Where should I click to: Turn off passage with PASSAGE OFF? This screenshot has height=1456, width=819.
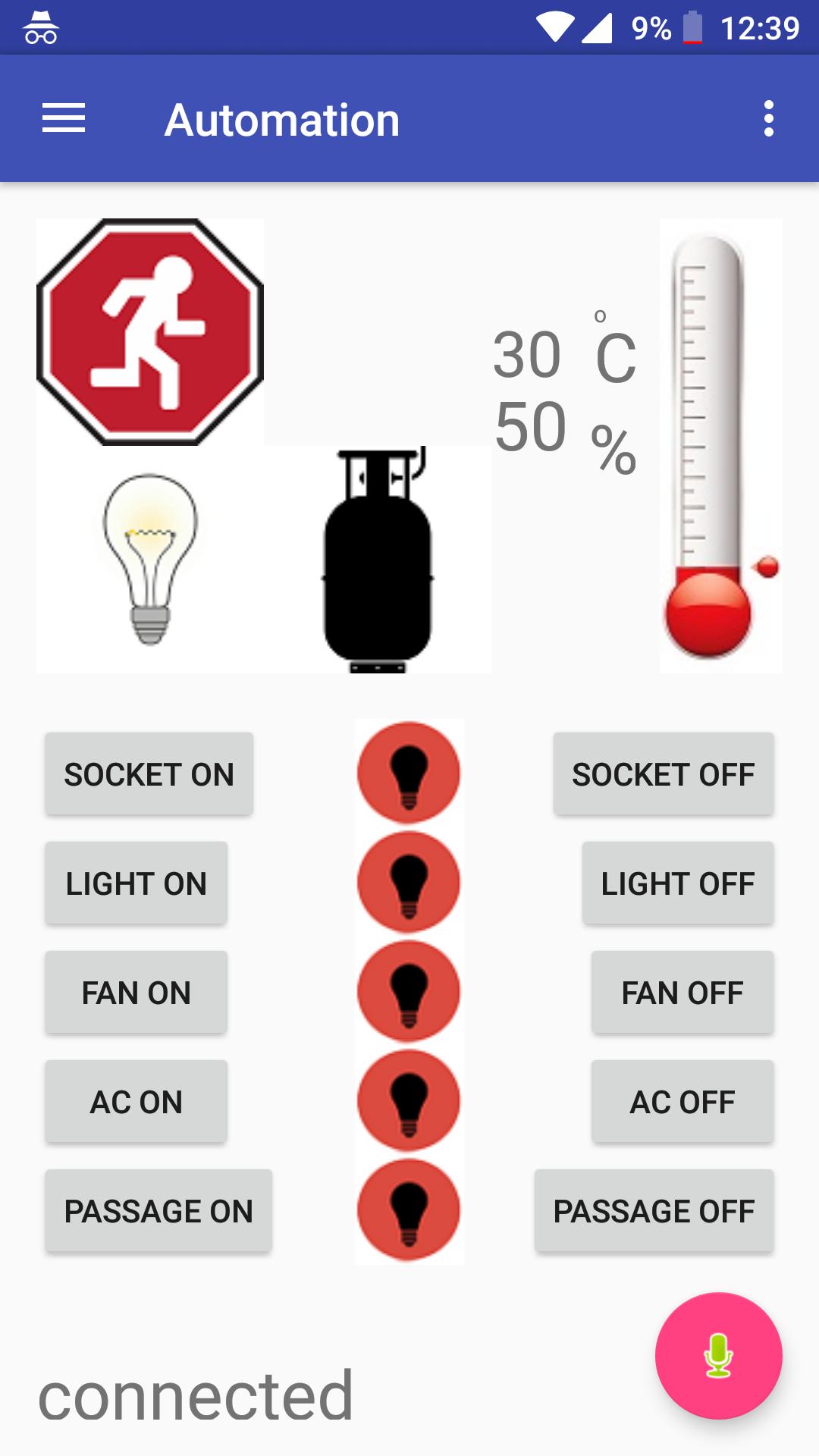pos(655,1211)
